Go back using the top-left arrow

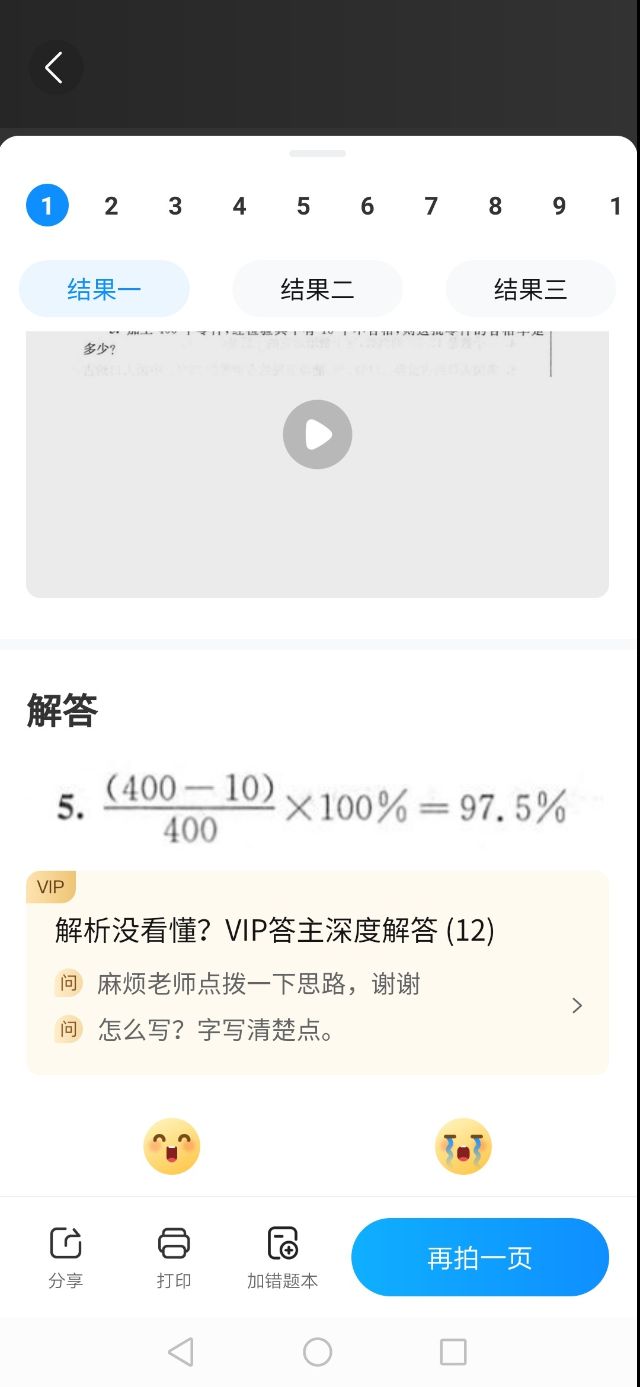[55, 68]
